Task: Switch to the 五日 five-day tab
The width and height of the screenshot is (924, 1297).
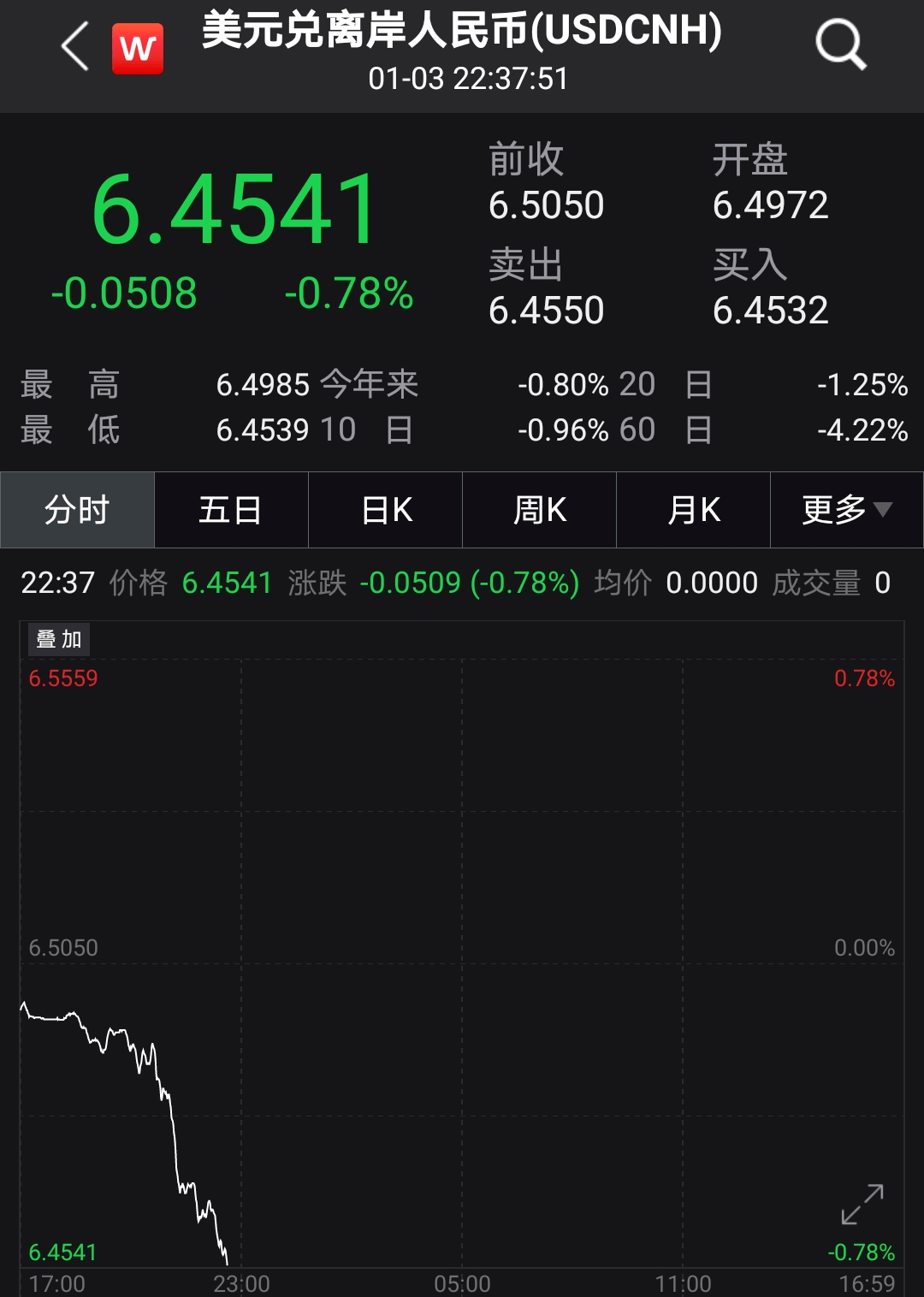Action: point(231,510)
